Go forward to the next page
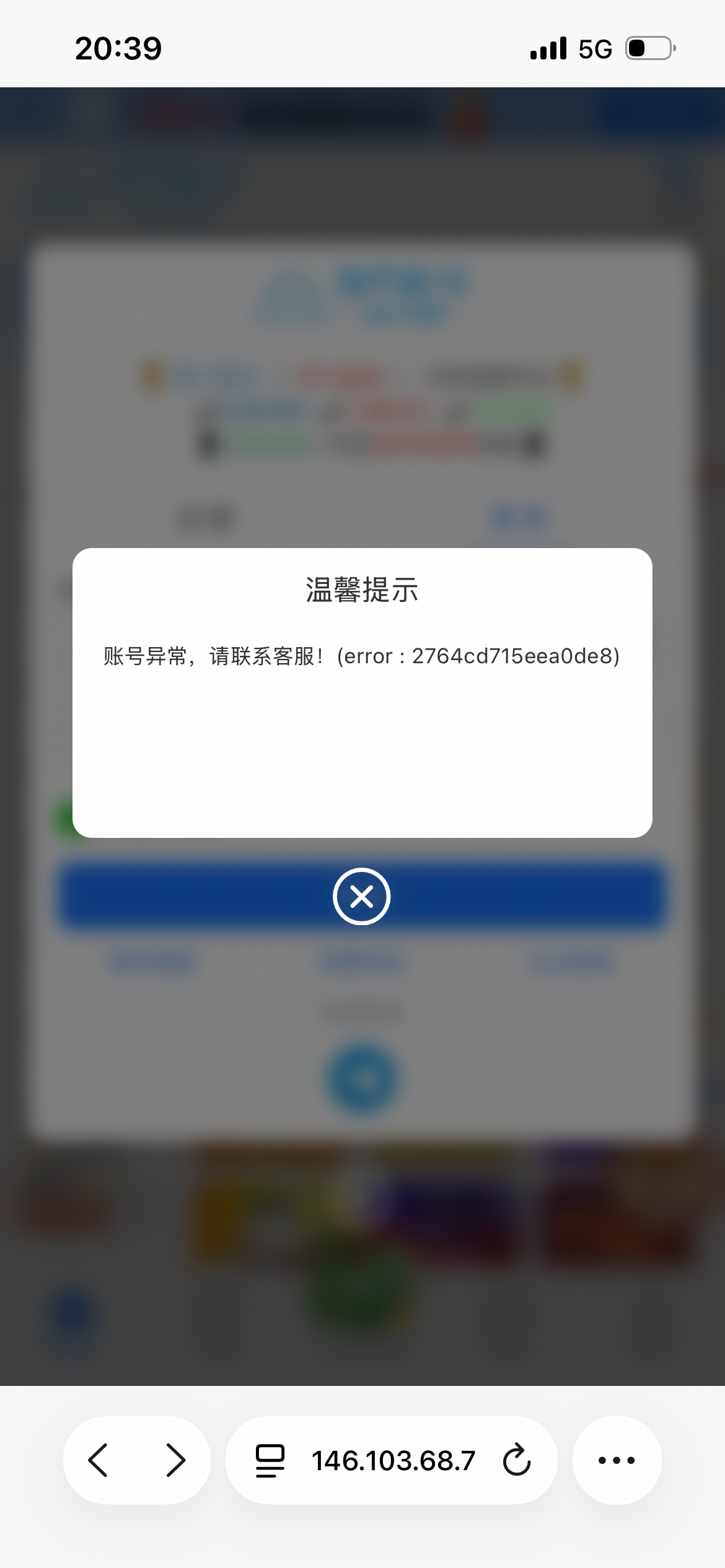Image resolution: width=725 pixels, height=1568 pixels. click(x=175, y=1460)
